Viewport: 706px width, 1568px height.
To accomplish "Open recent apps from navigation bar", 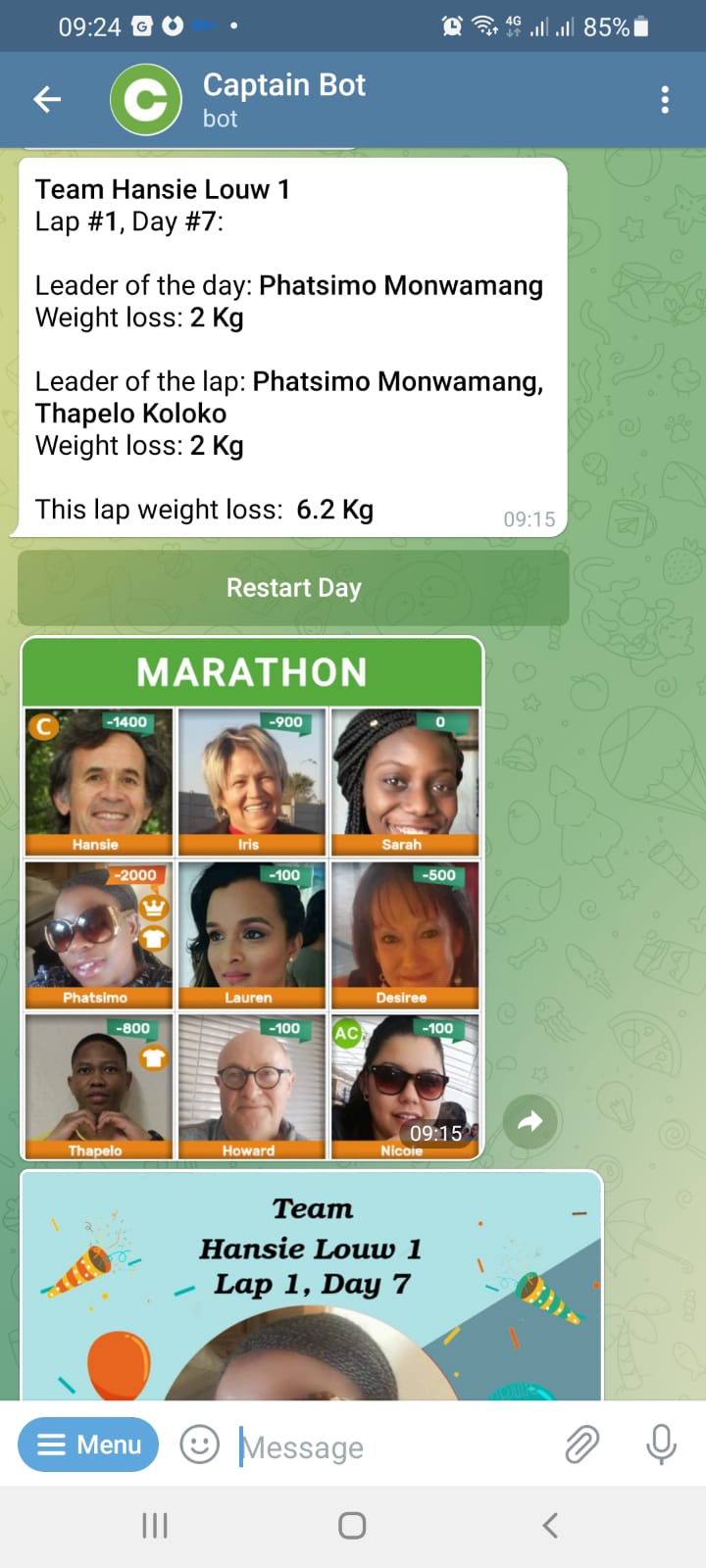I will 155,1525.
